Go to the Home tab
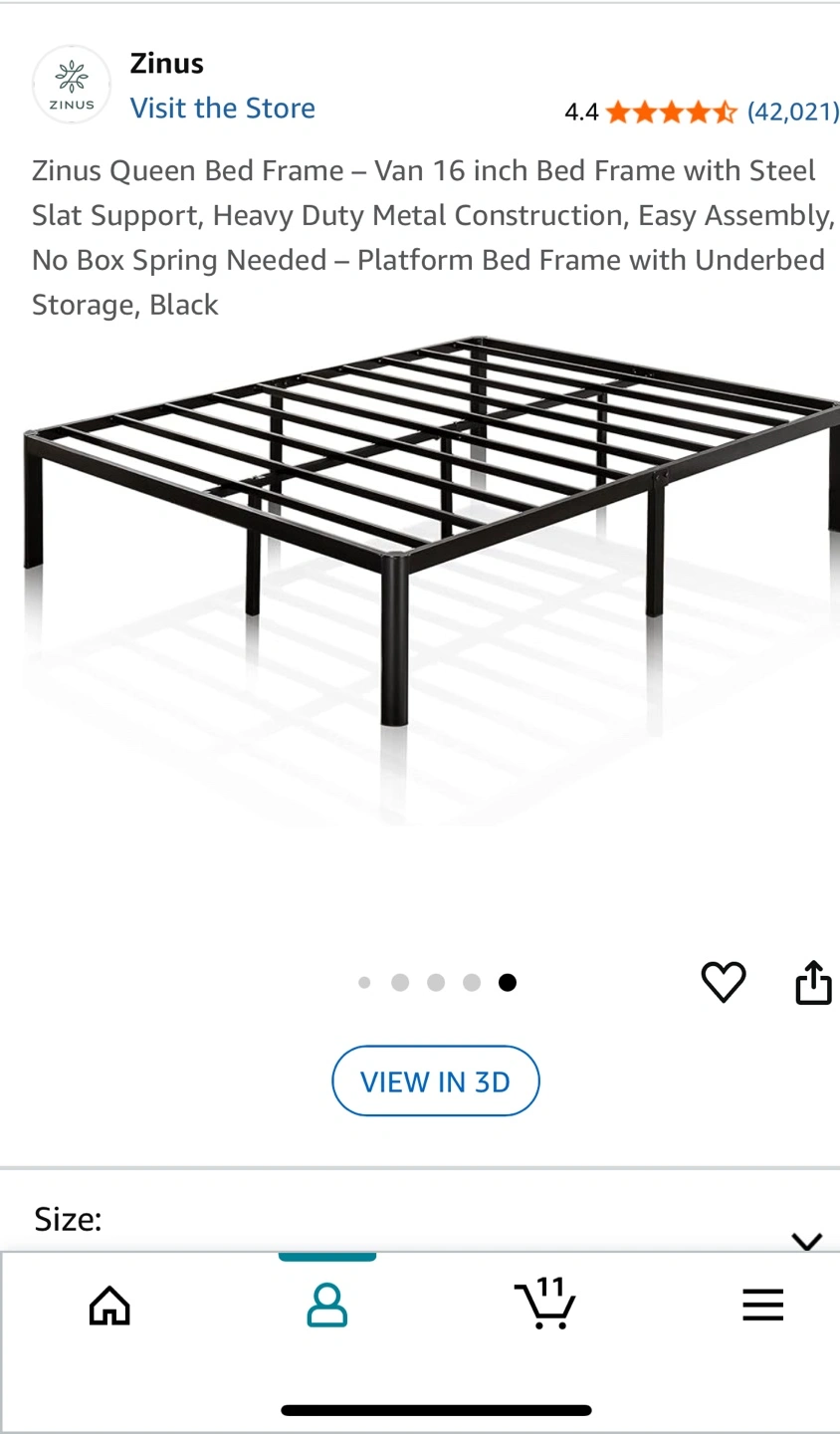Image resolution: width=840 pixels, height=1434 pixels. (x=109, y=1305)
